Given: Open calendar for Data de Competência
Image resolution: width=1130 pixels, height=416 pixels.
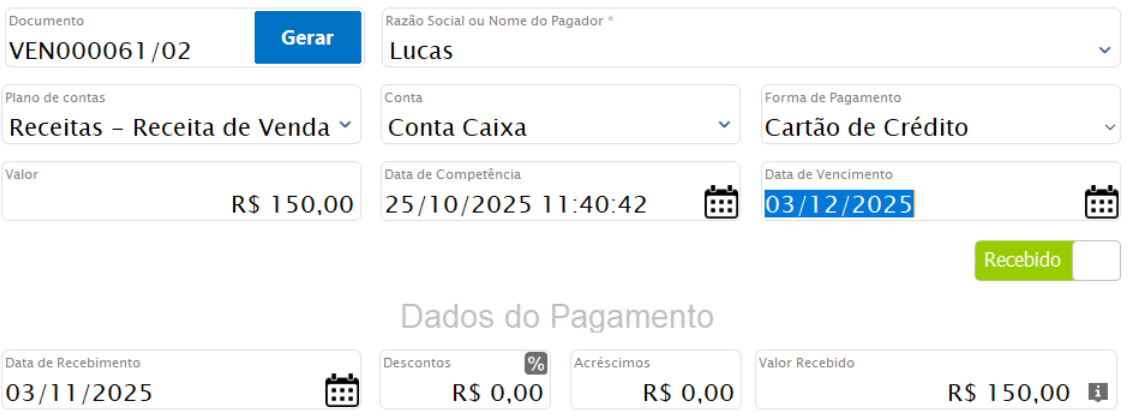Looking at the screenshot, I should tap(721, 202).
